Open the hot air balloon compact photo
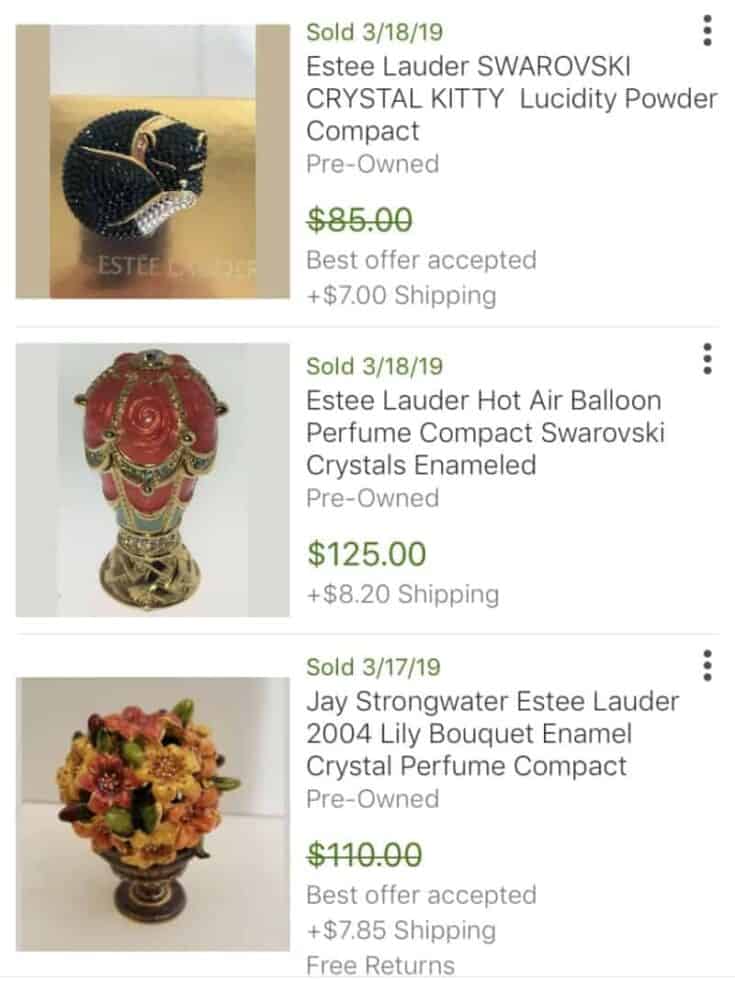The image size is (735, 981). pyautogui.click(x=150, y=480)
